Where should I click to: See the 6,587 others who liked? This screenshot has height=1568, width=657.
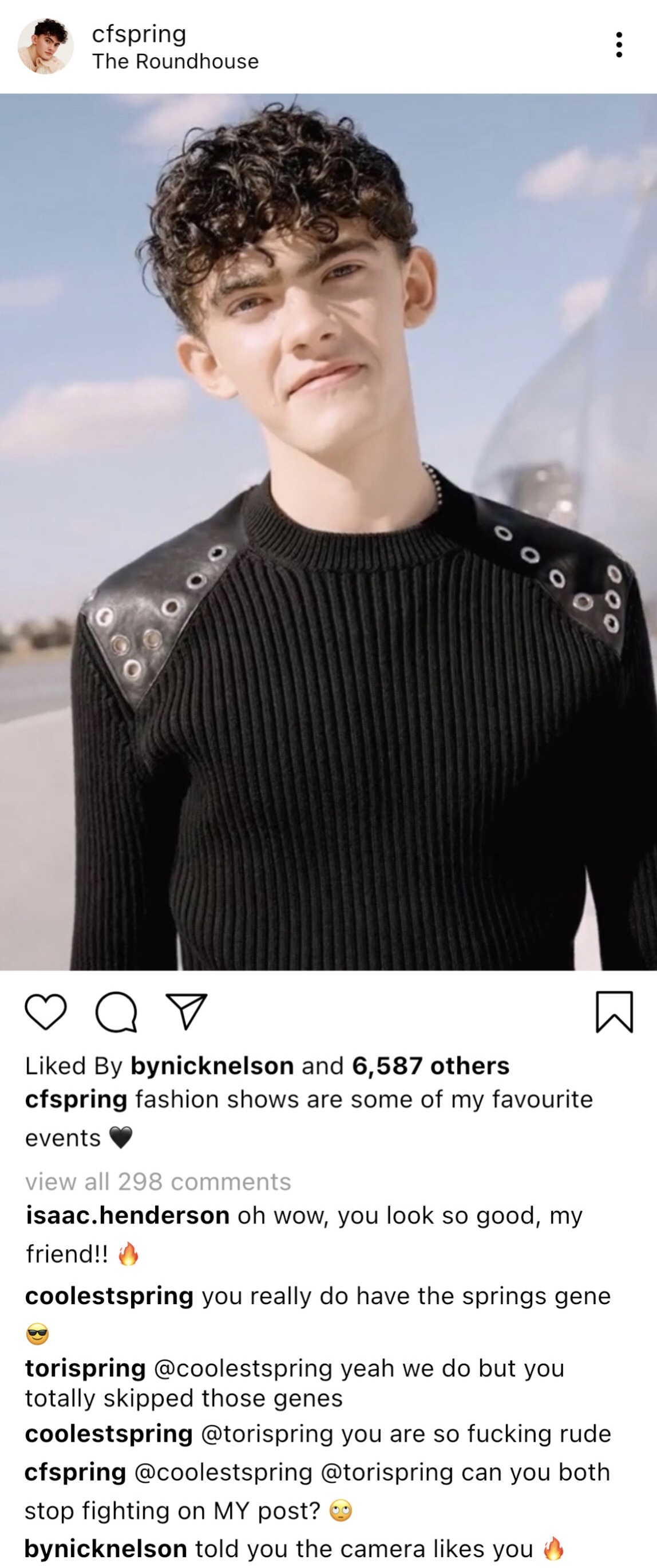430,1066
